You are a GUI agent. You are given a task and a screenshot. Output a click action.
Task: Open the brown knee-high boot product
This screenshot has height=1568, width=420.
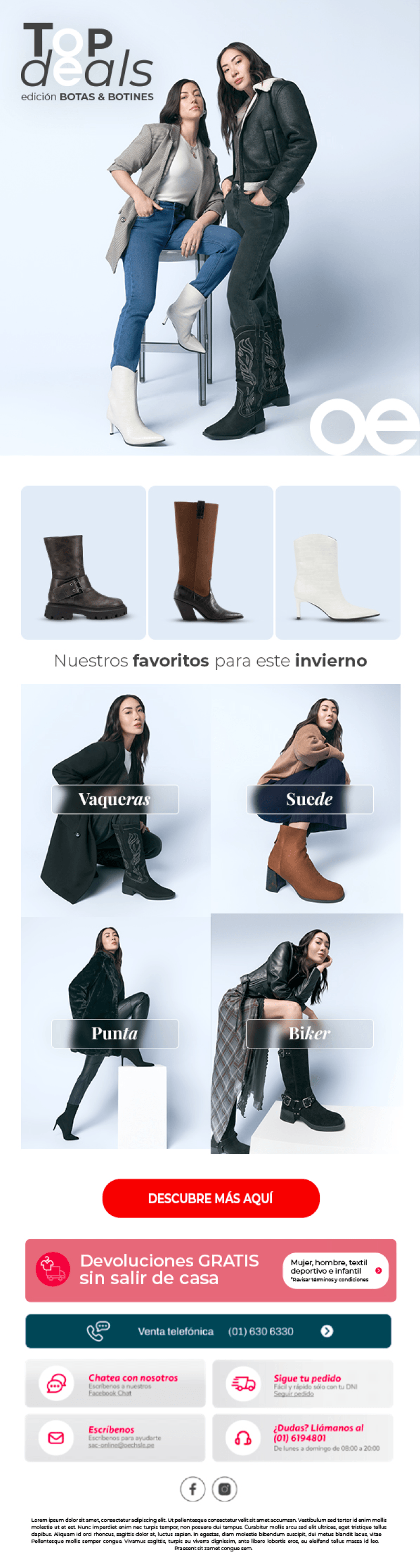pyautogui.click(x=211, y=562)
